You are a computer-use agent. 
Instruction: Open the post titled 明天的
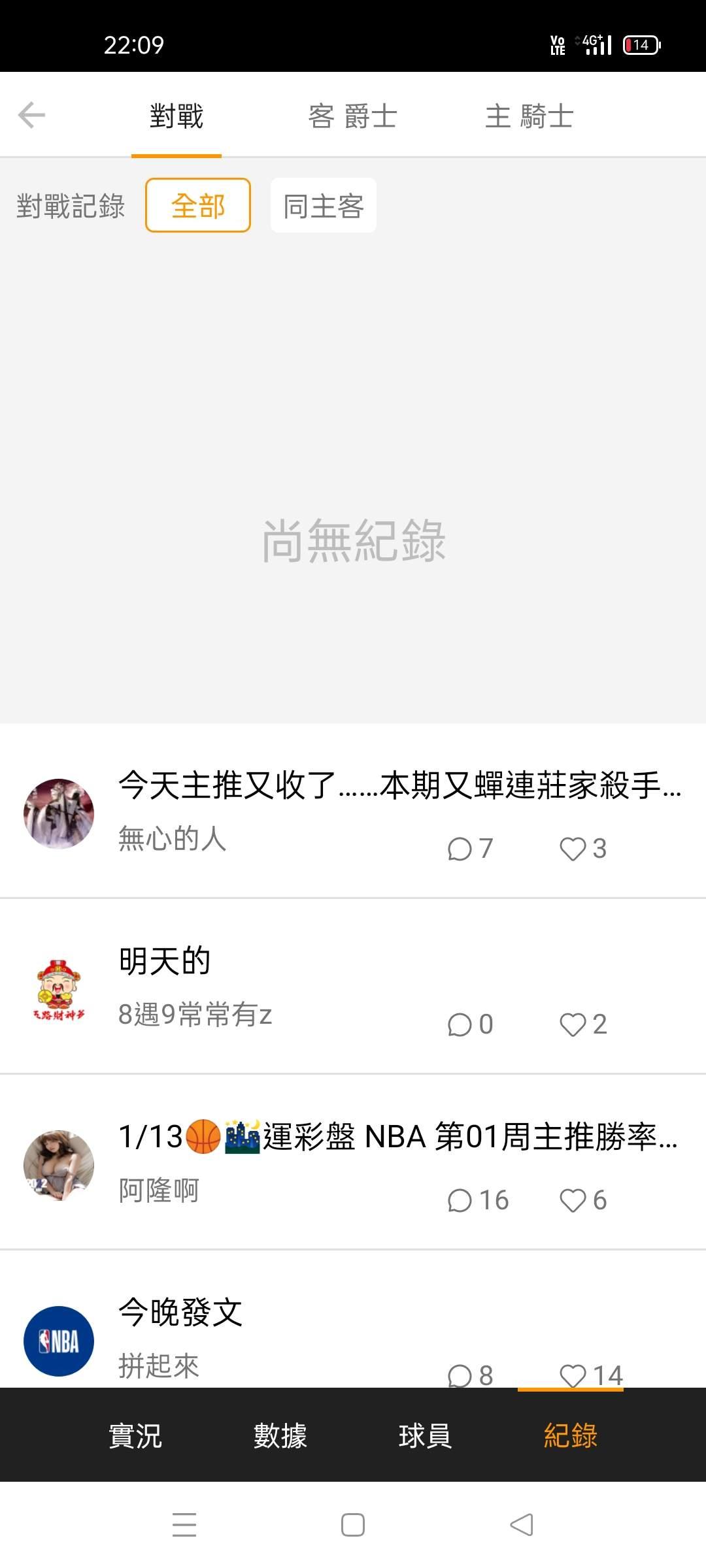coord(165,961)
